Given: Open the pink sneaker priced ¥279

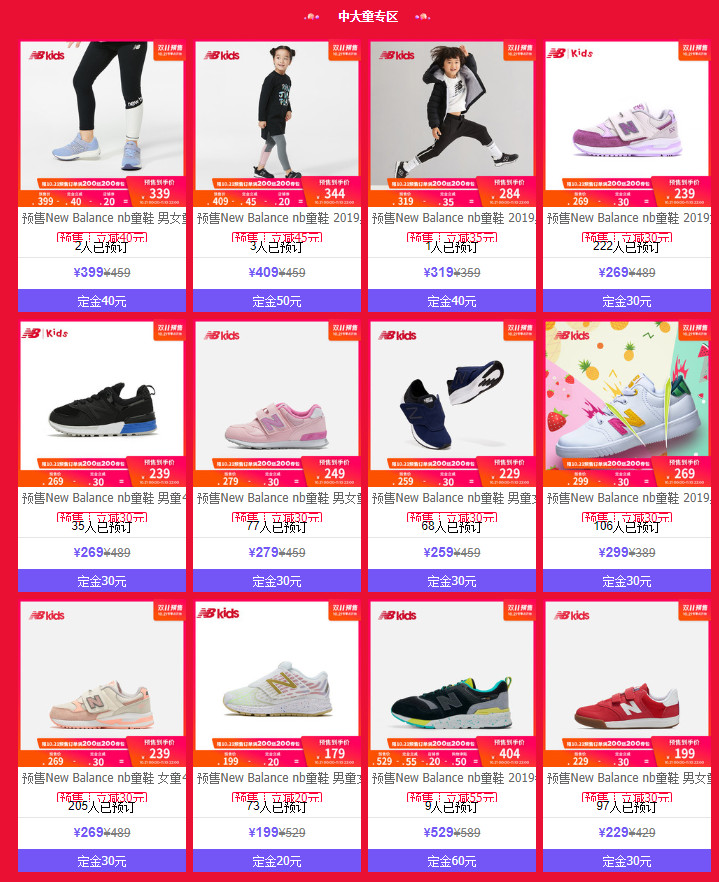Looking at the screenshot, I should [277, 400].
